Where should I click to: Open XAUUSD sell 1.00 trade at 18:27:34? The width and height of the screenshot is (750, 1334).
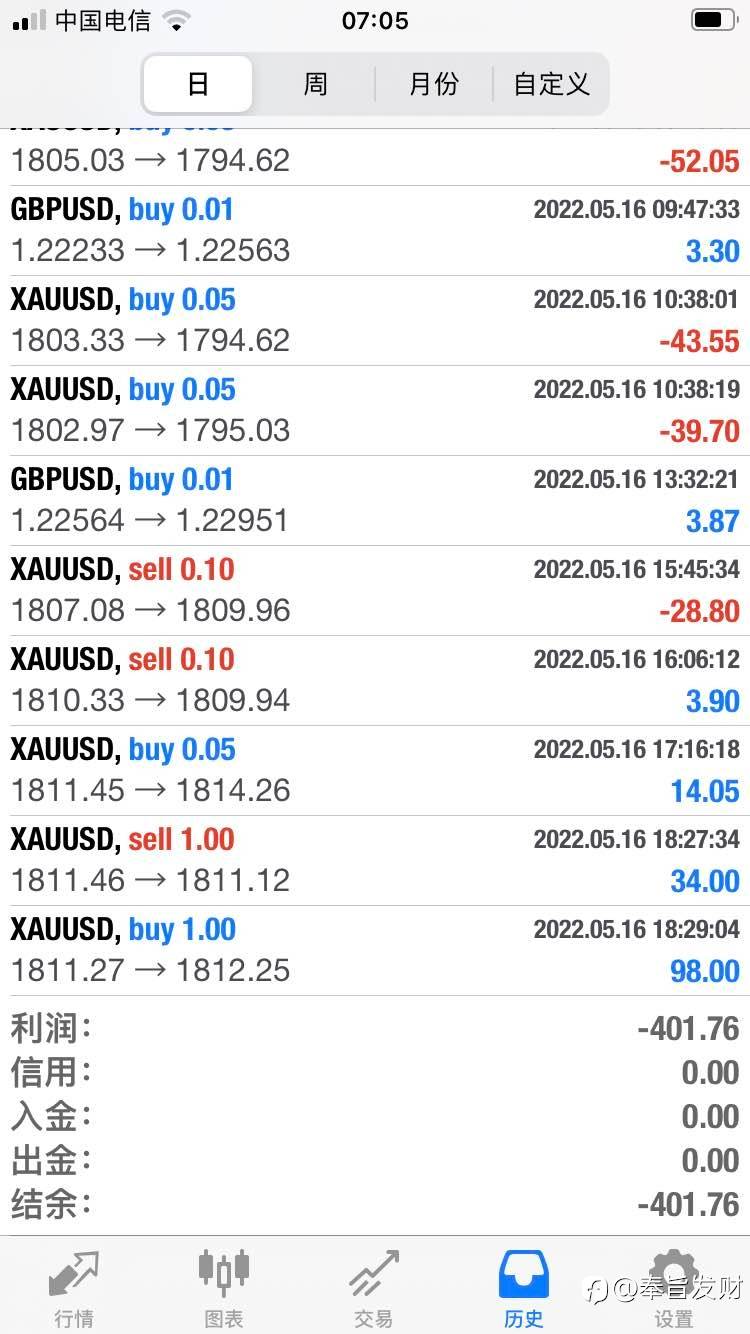[x=375, y=861]
